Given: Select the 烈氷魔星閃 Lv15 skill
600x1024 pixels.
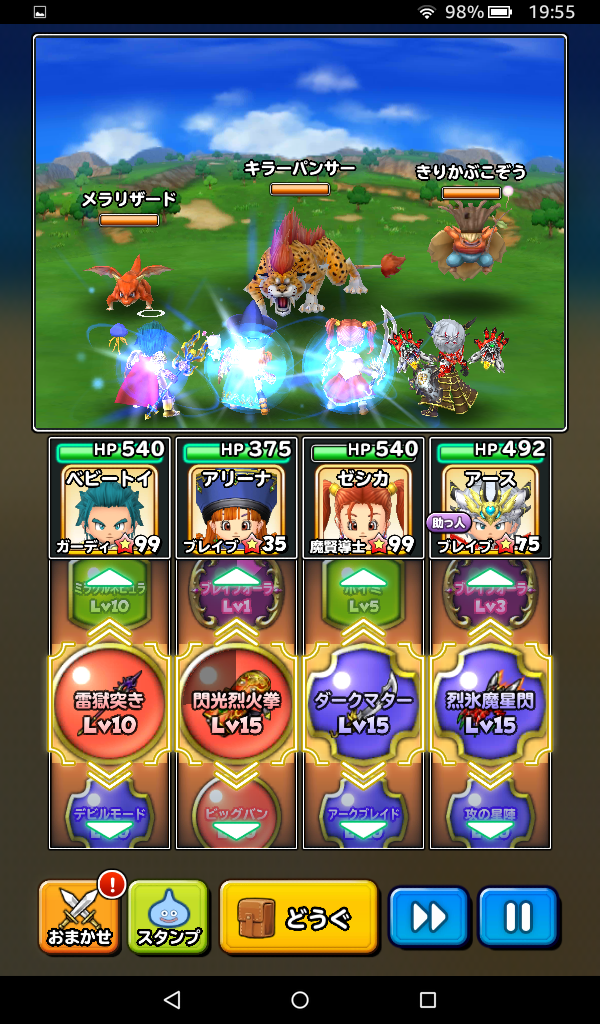Looking at the screenshot, I should coord(490,710).
